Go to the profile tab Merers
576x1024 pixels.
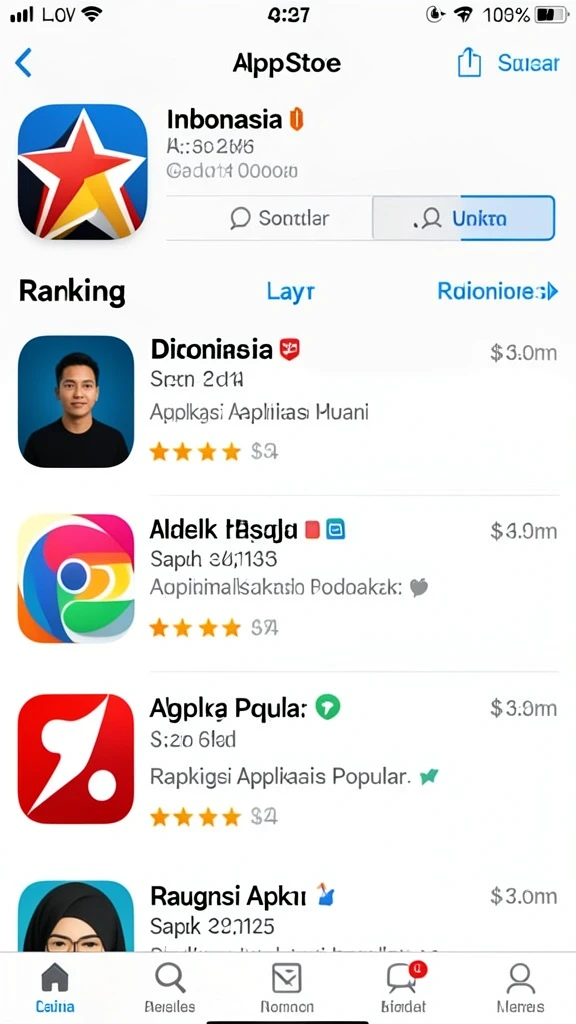point(520,987)
